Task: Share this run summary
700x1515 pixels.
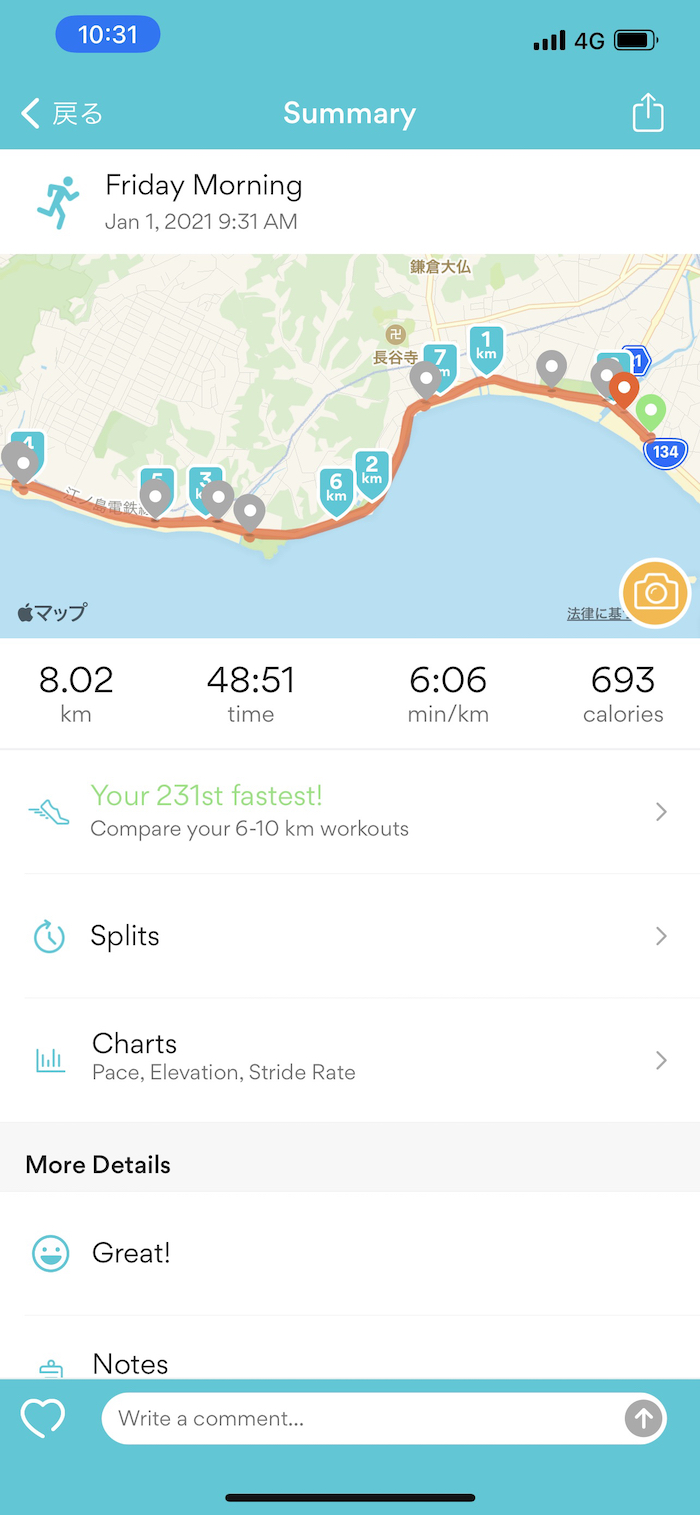Action: point(648,112)
